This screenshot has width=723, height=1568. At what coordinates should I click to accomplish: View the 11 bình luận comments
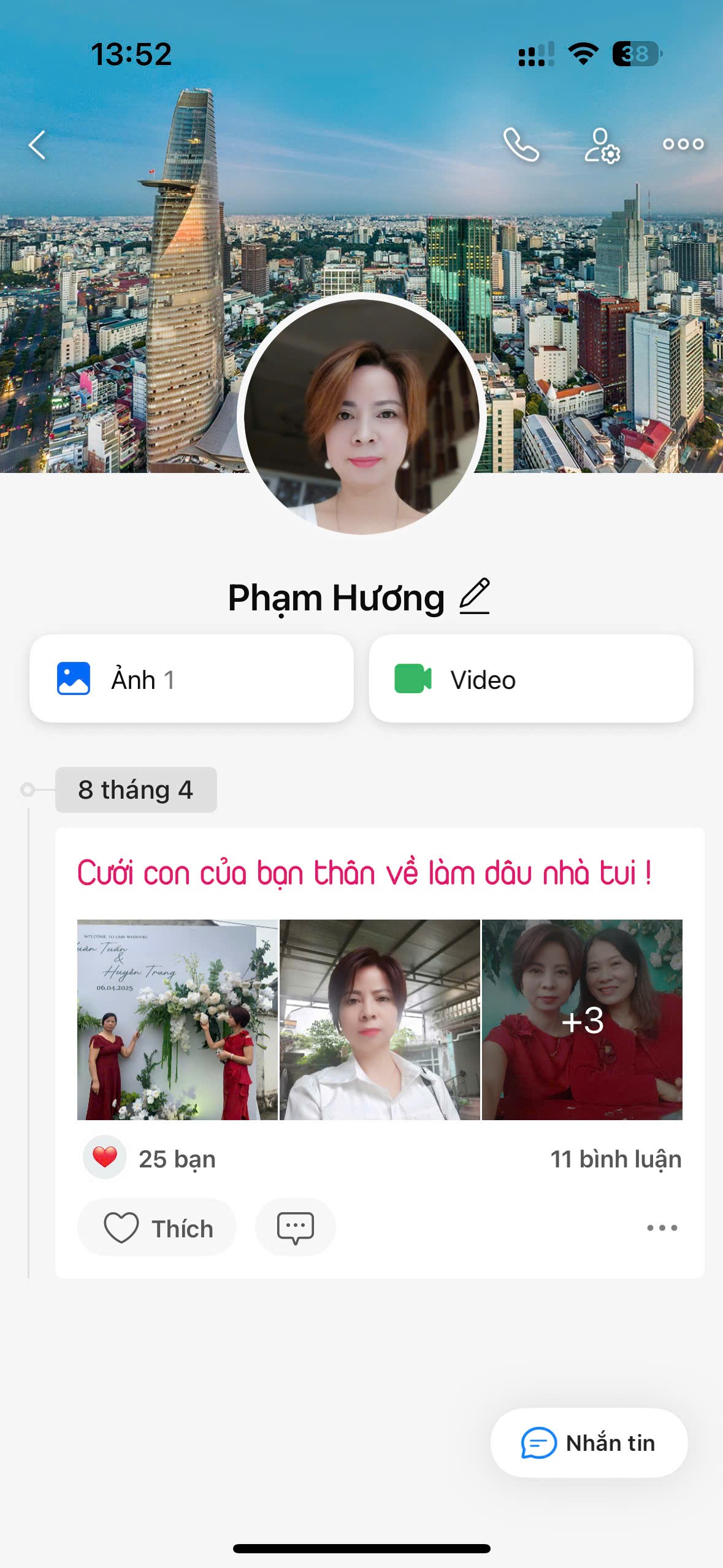[x=615, y=1159]
